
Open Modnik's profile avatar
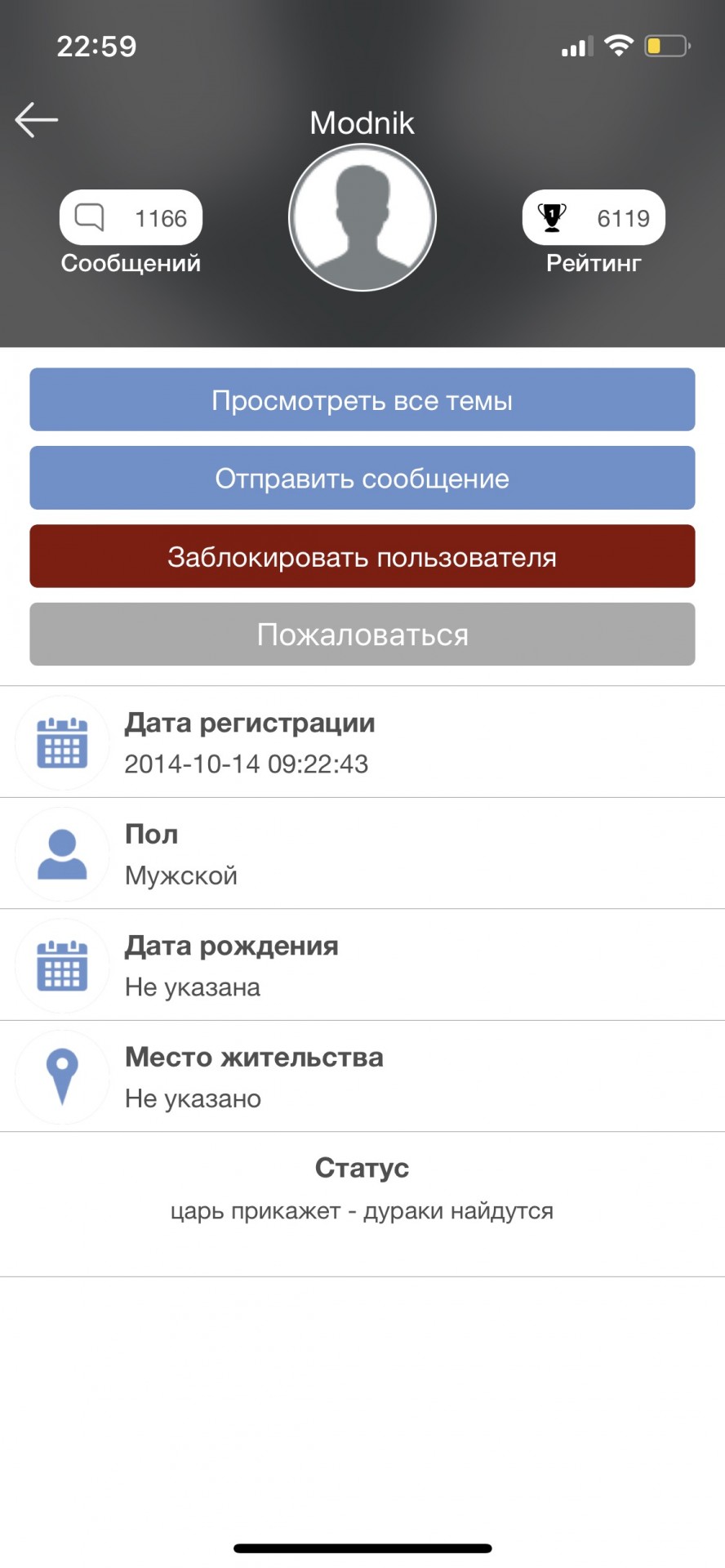coord(362,217)
